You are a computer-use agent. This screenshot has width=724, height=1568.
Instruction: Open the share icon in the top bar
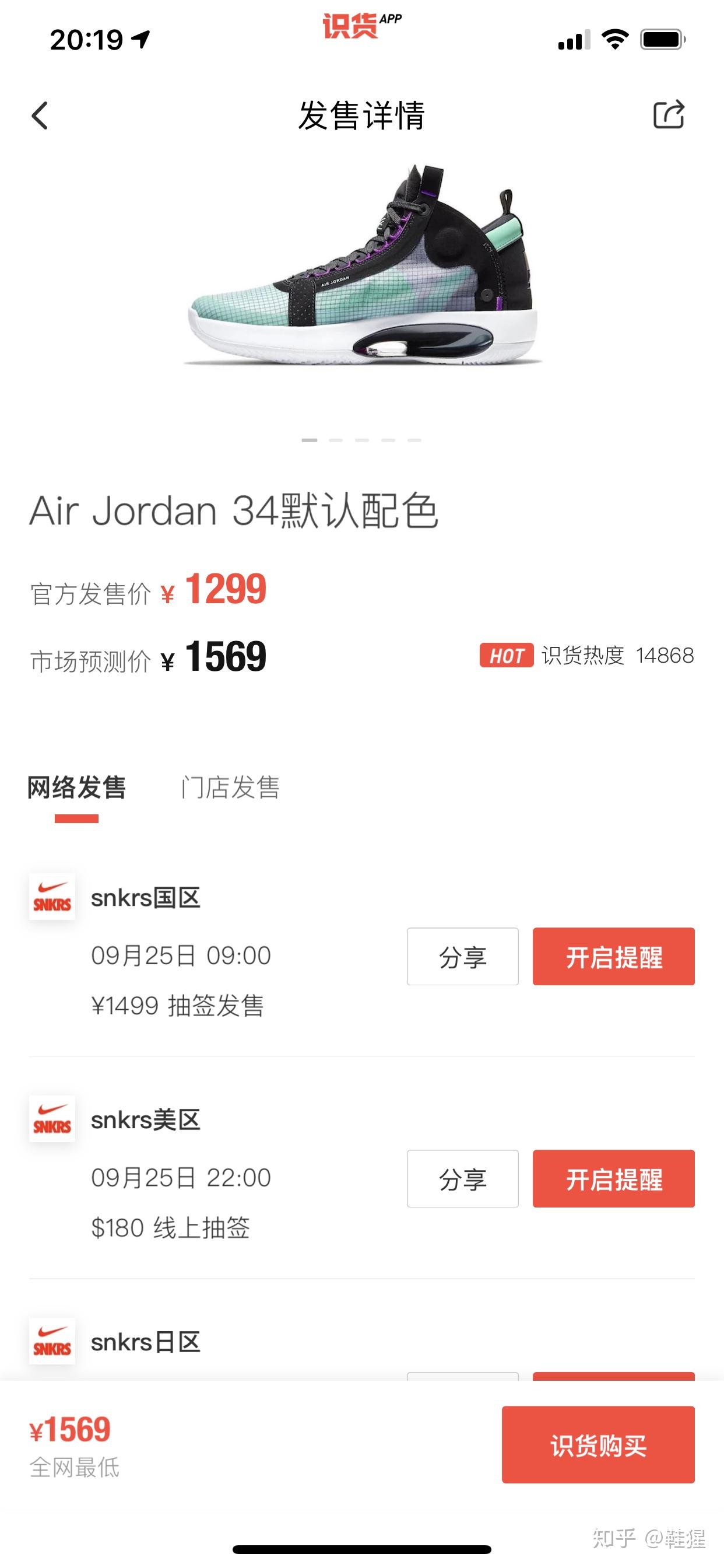tap(668, 114)
